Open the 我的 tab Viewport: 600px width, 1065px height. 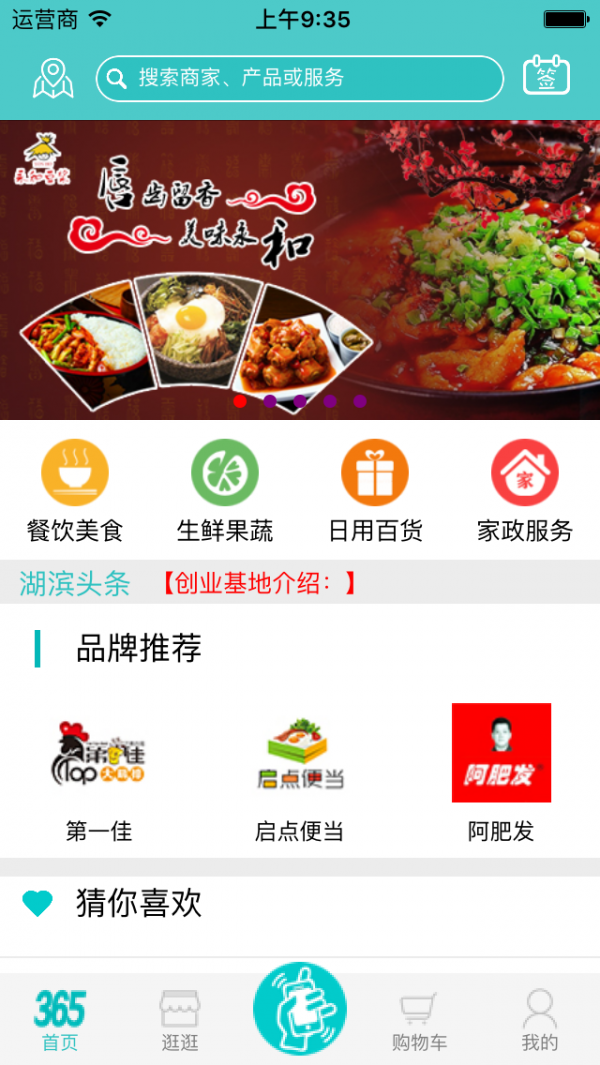[x=540, y=1020]
